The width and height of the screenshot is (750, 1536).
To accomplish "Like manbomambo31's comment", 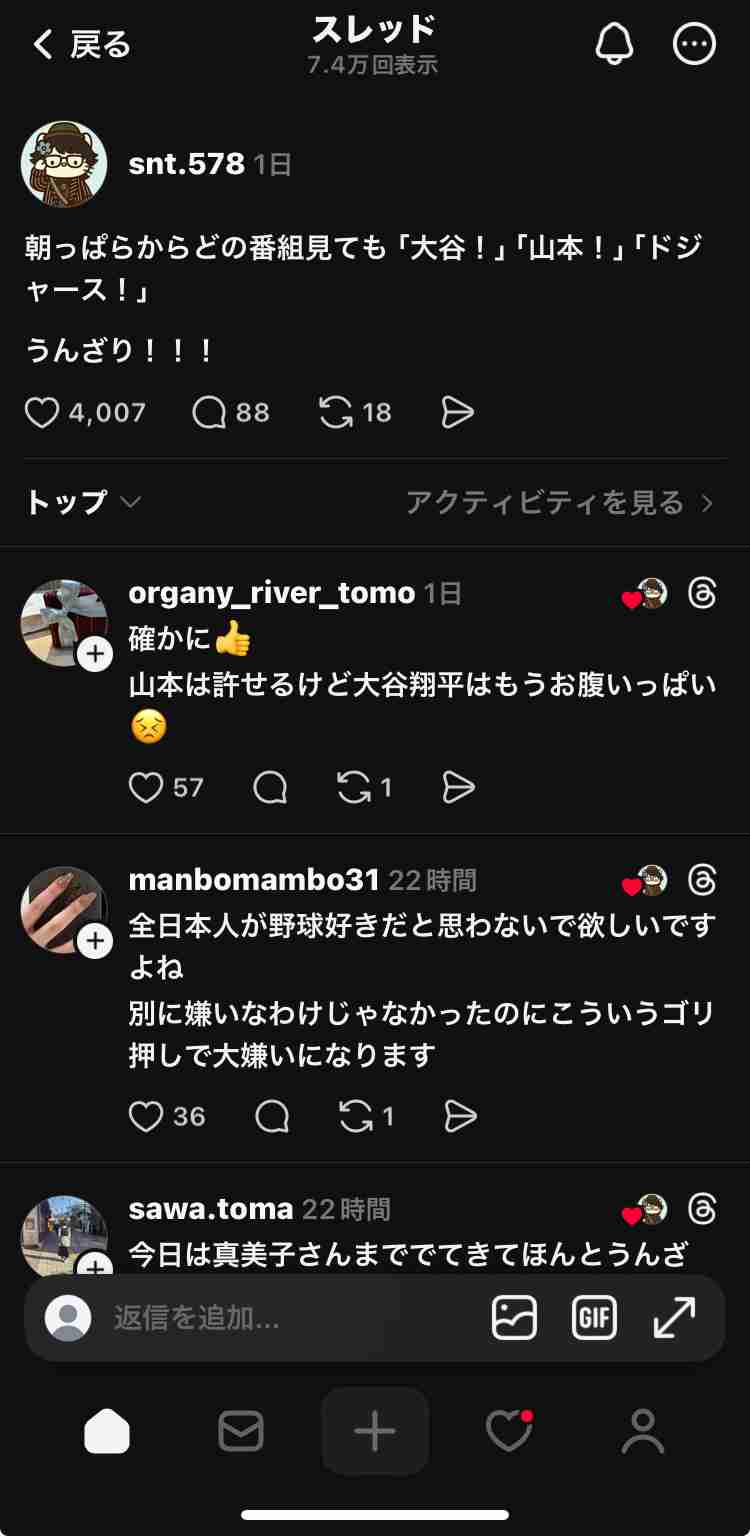I will [146, 1115].
